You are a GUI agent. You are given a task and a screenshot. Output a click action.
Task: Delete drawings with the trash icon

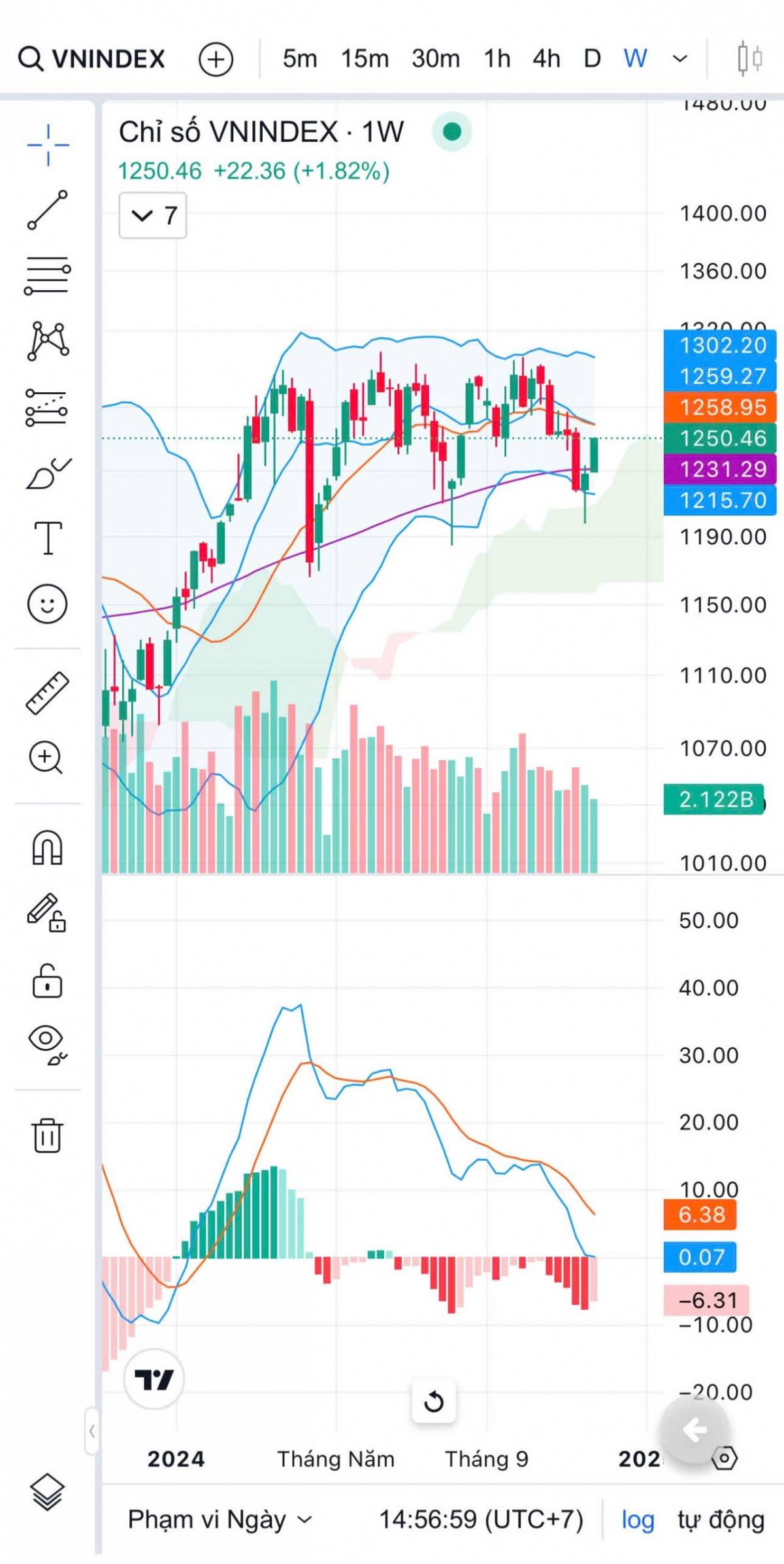[47, 1135]
